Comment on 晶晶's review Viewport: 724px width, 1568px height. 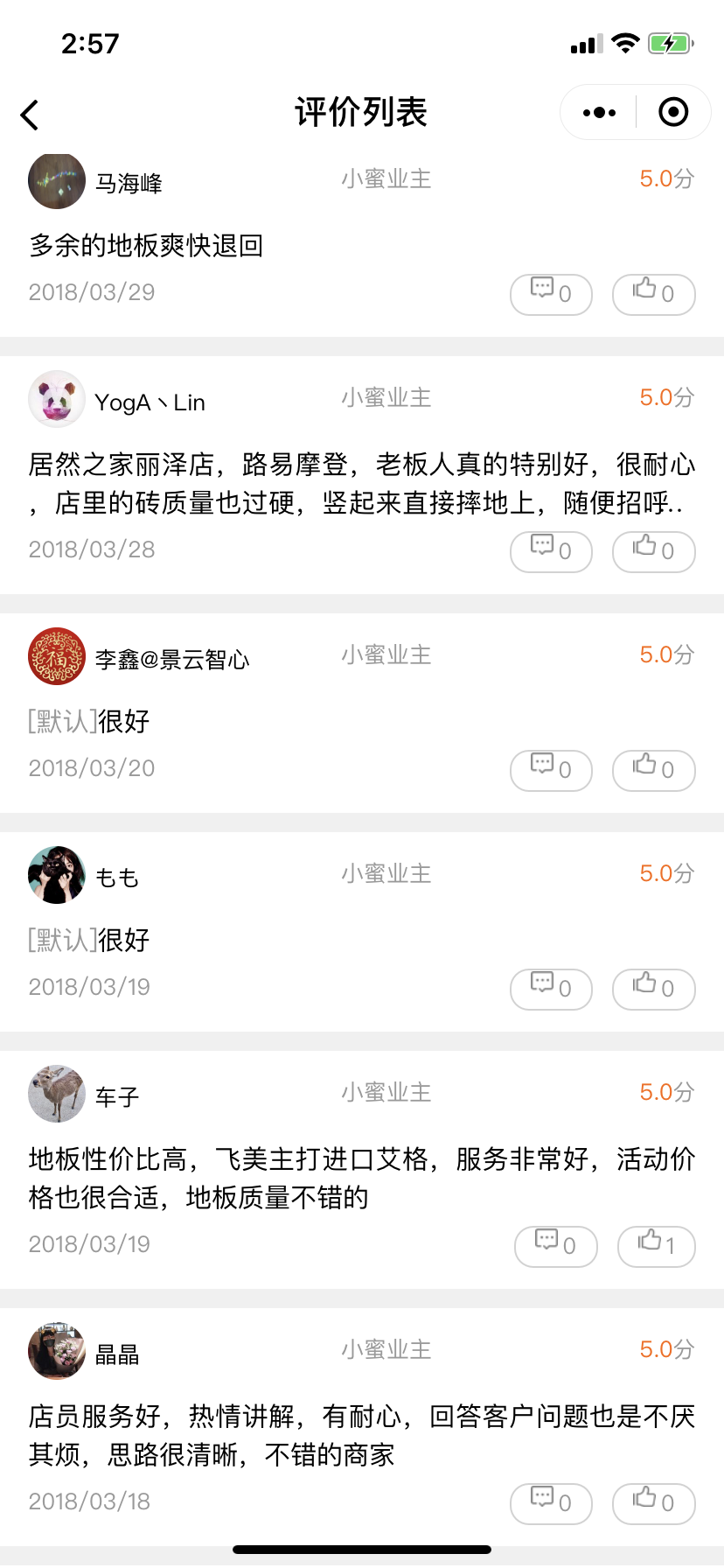(x=551, y=1503)
